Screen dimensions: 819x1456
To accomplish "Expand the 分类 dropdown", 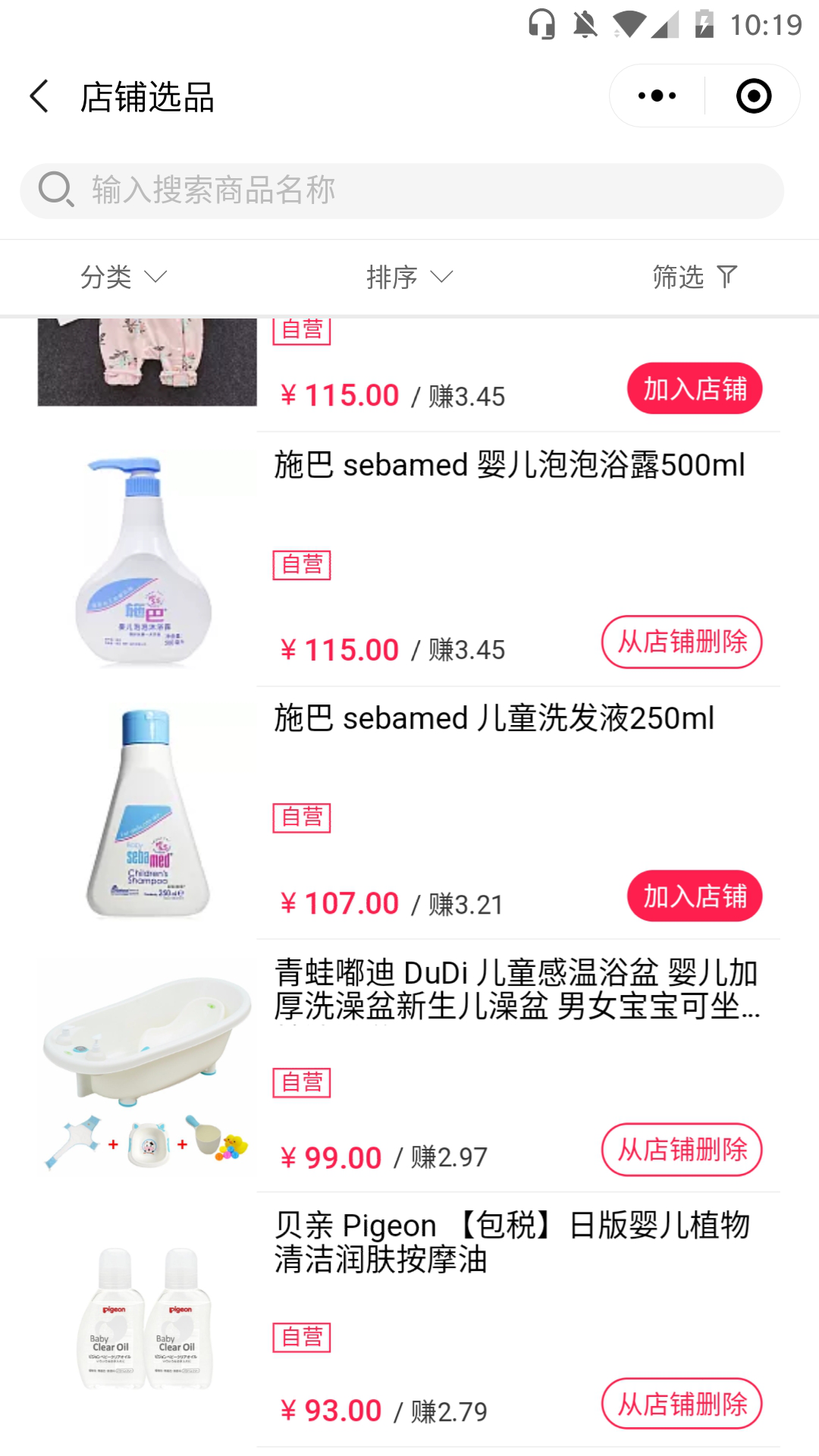I will point(123,277).
